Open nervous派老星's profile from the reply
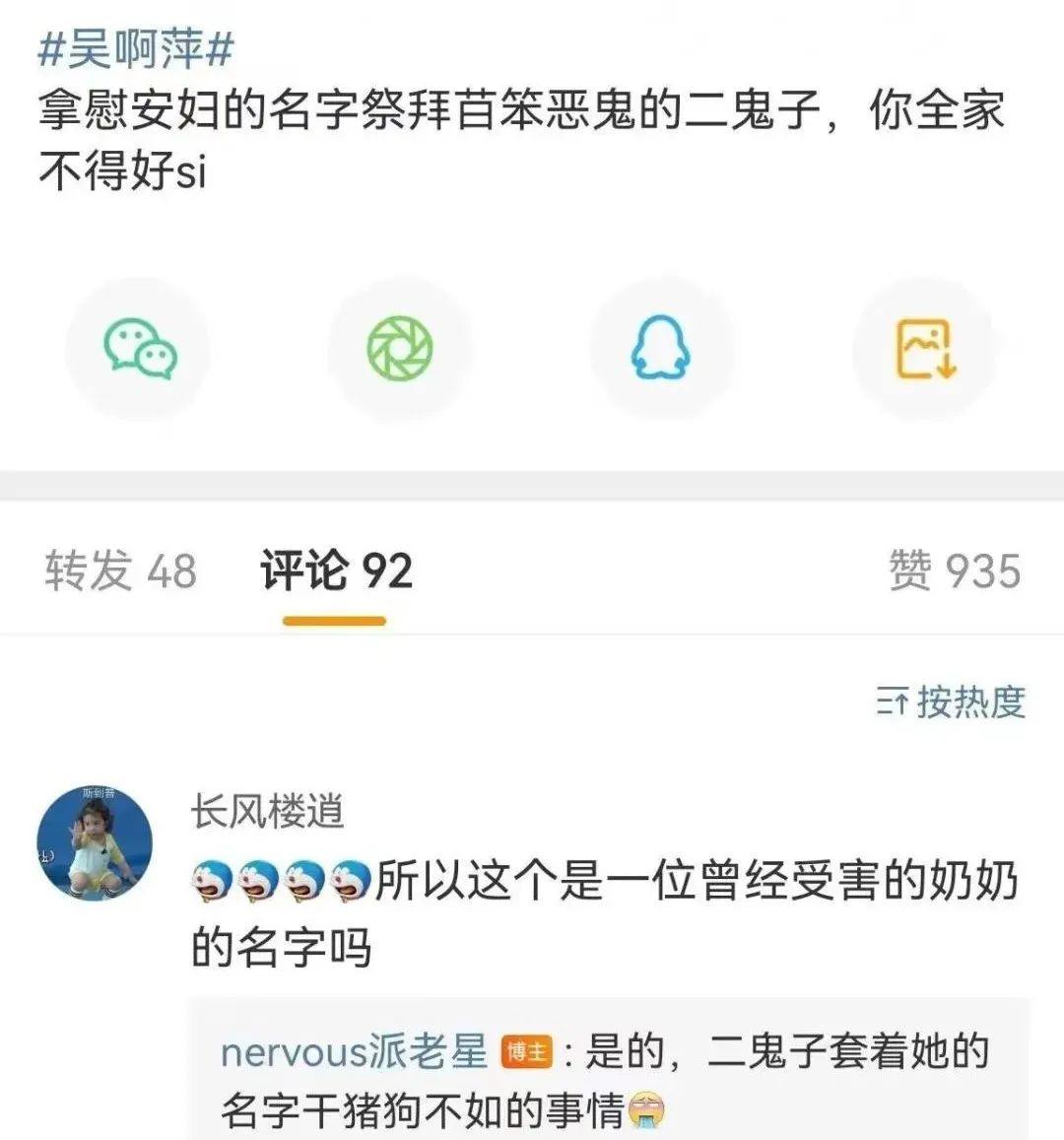 pyautogui.click(x=353, y=1052)
